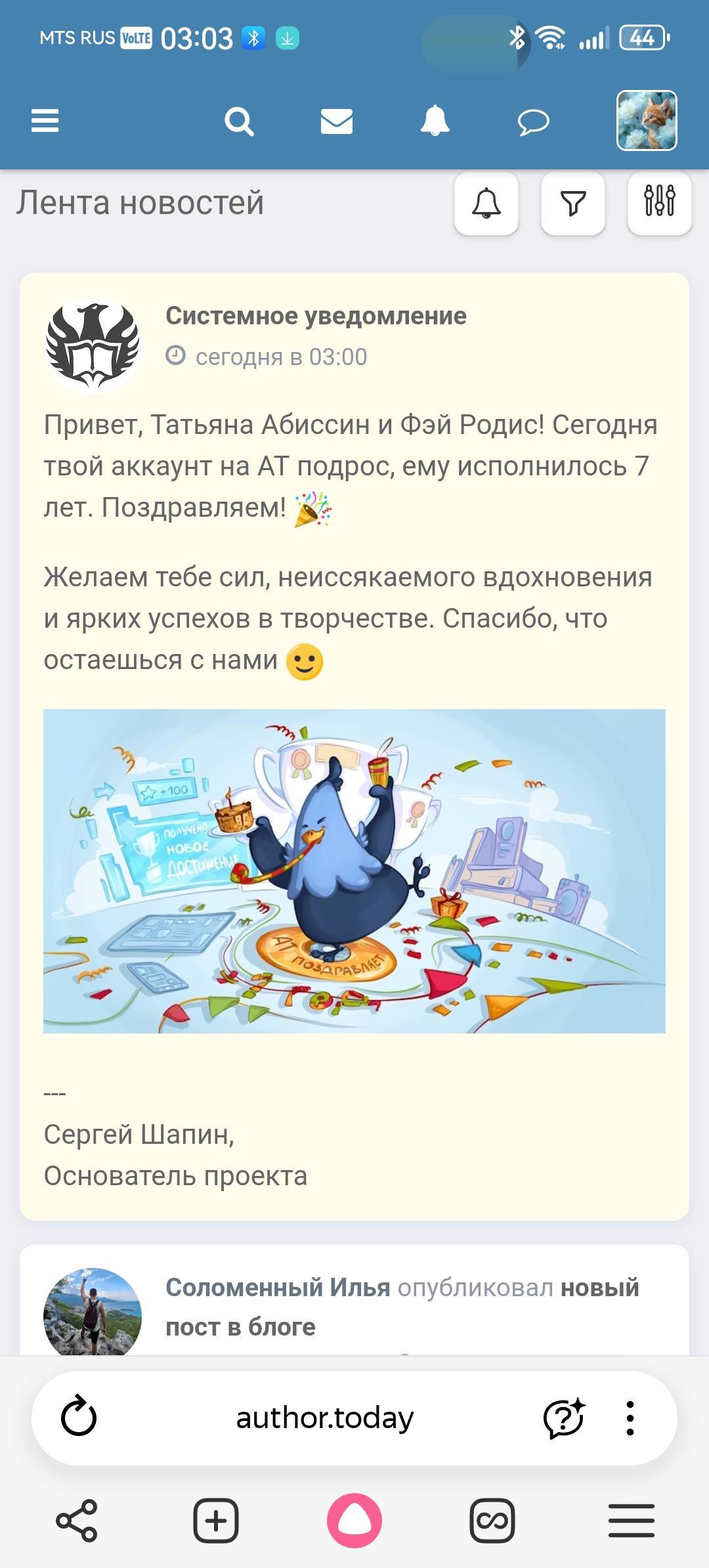Viewport: 709px width, 1568px height.
Task: Open feed settings sliders button
Action: coord(659,204)
